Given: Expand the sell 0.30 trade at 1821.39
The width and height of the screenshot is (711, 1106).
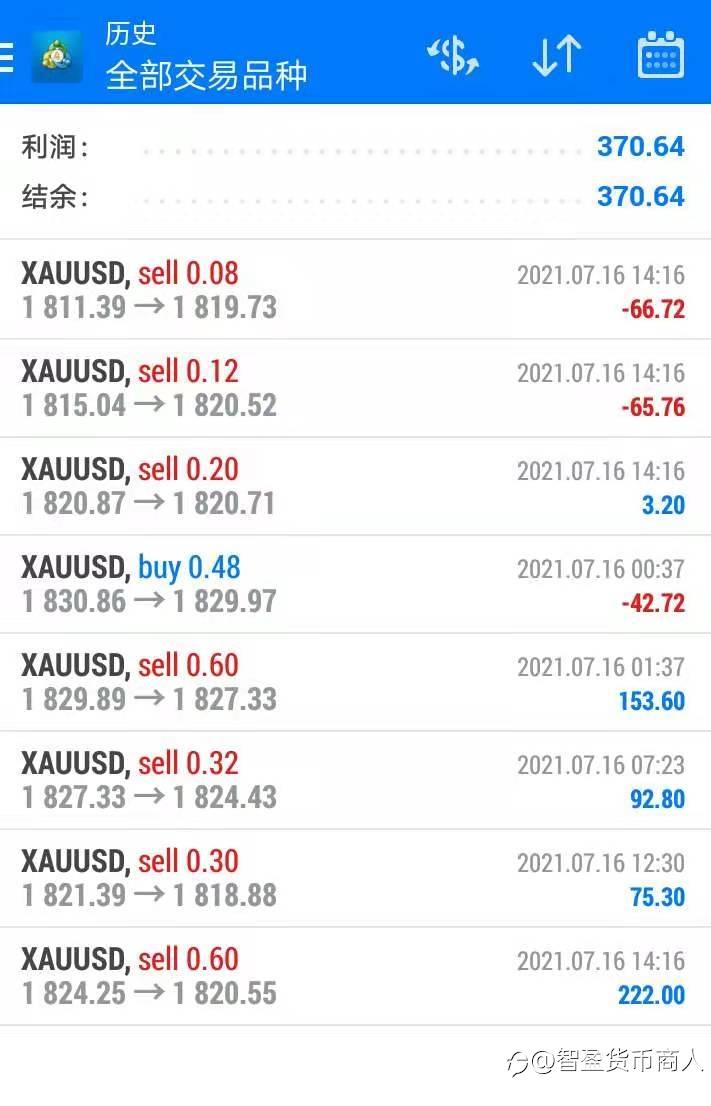Looking at the screenshot, I should (x=355, y=878).
